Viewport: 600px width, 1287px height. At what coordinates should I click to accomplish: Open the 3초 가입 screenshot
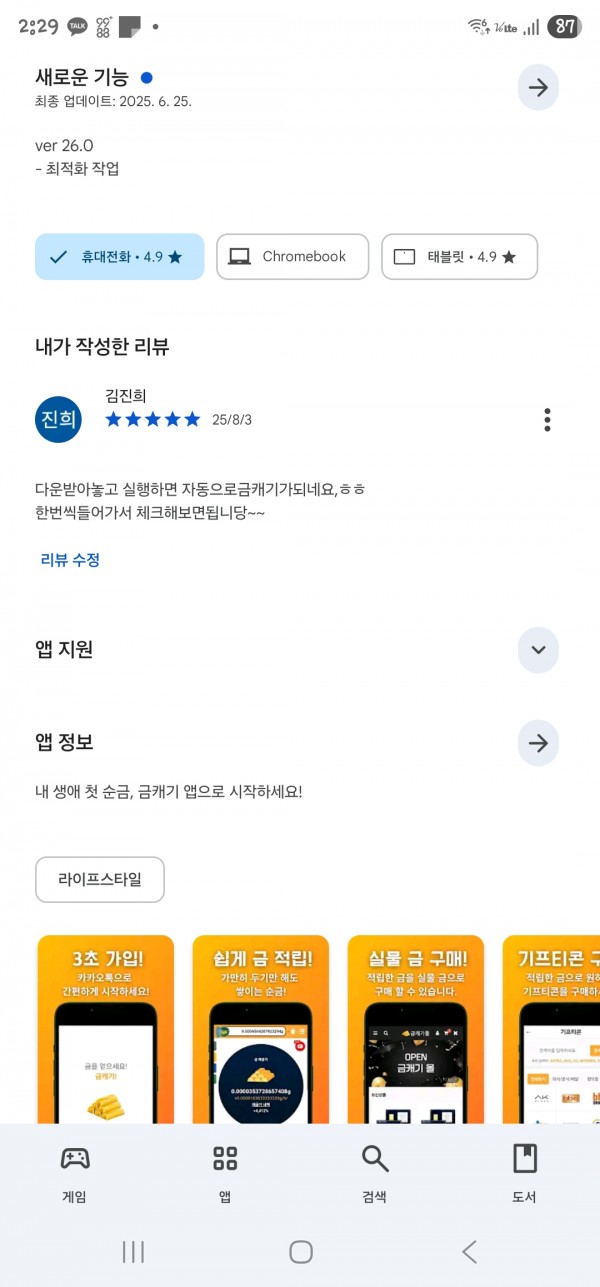[x=105, y=1028]
